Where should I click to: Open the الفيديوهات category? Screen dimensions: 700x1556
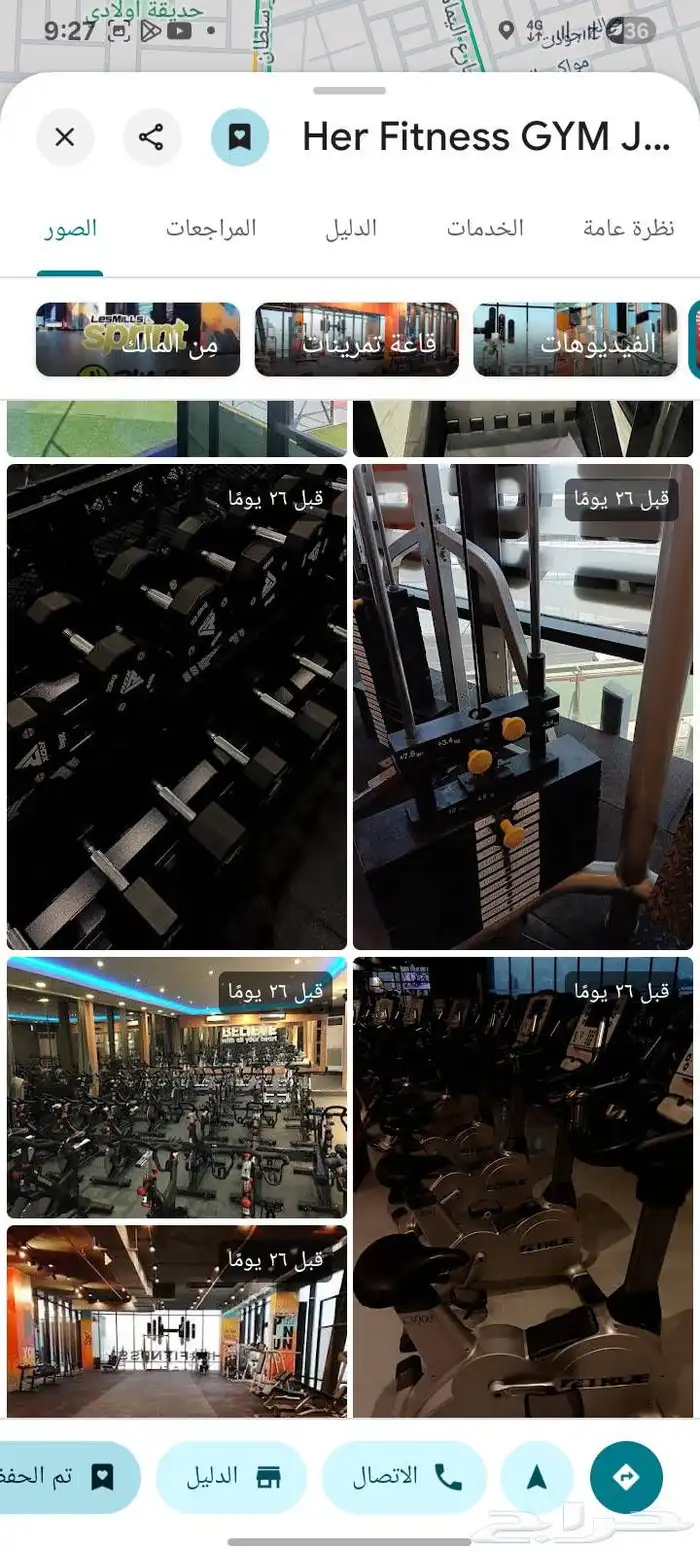click(x=575, y=340)
